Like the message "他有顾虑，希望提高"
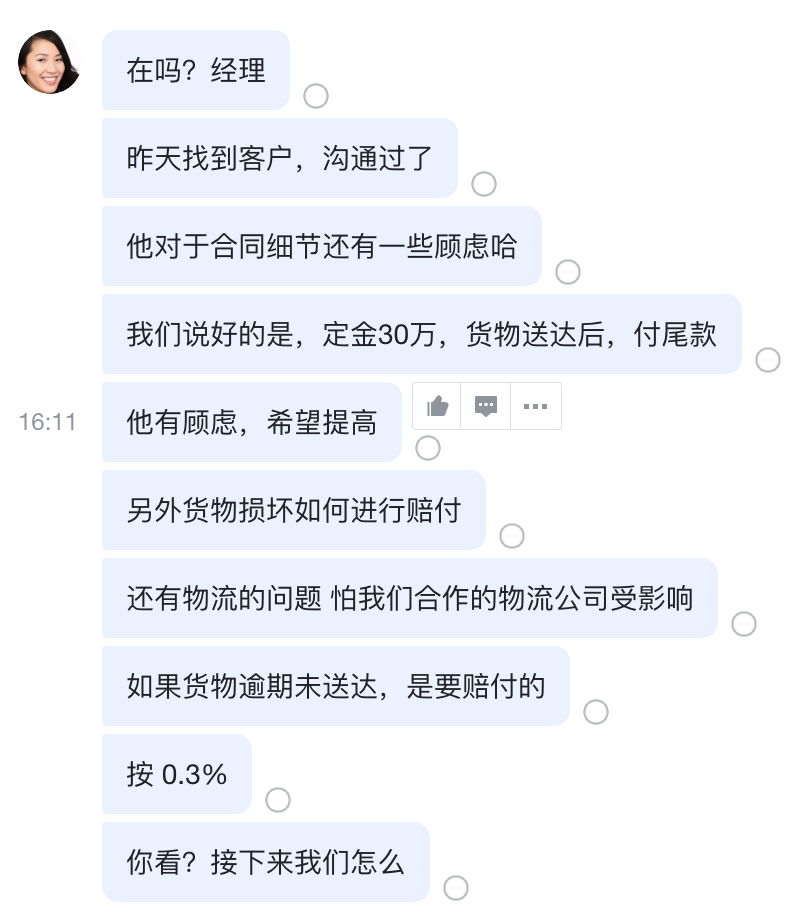 tap(437, 406)
